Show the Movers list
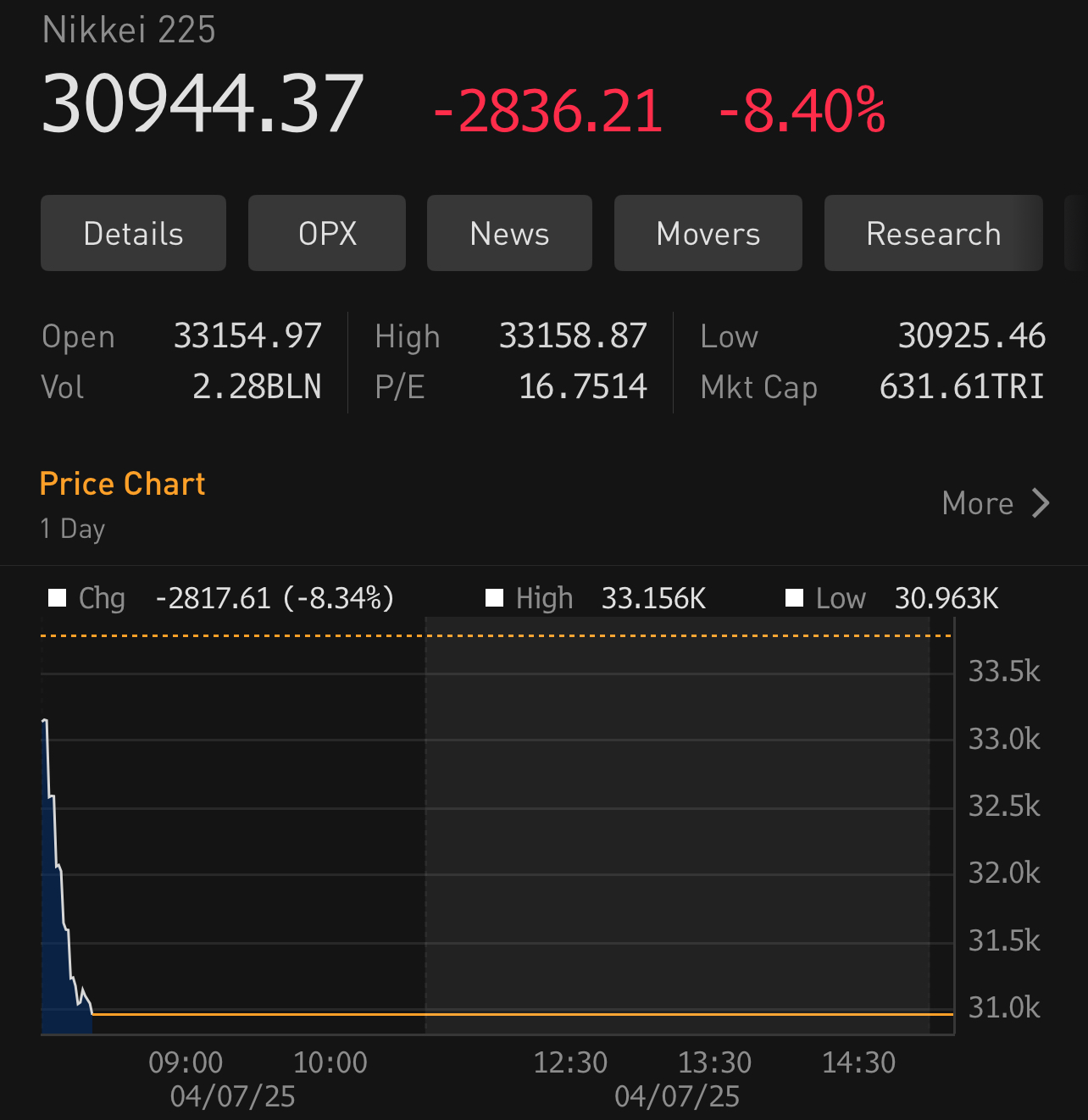Image resolution: width=1088 pixels, height=1120 pixels. [x=708, y=233]
